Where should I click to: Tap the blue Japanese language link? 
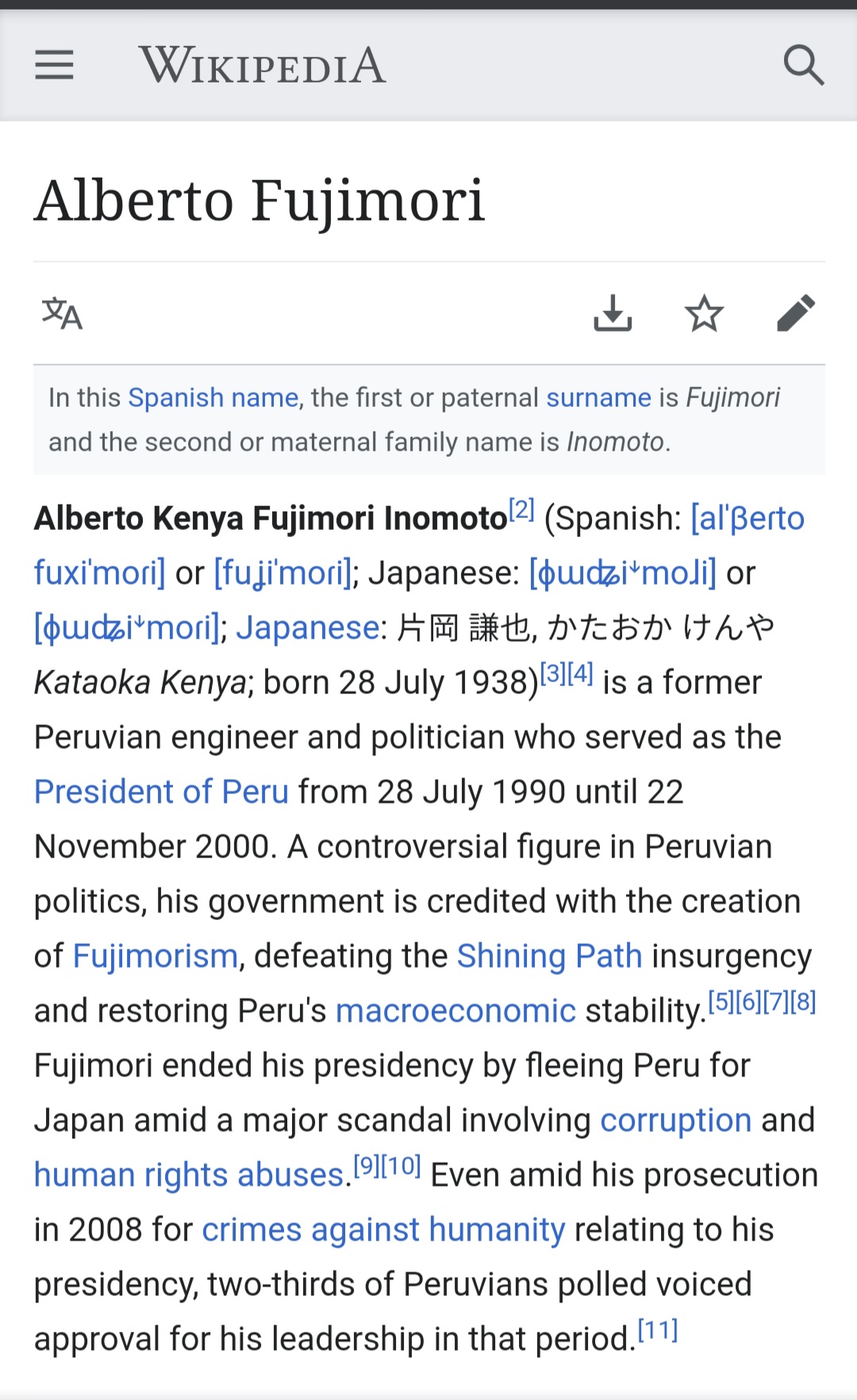pyautogui.click(x=307, y=627)
